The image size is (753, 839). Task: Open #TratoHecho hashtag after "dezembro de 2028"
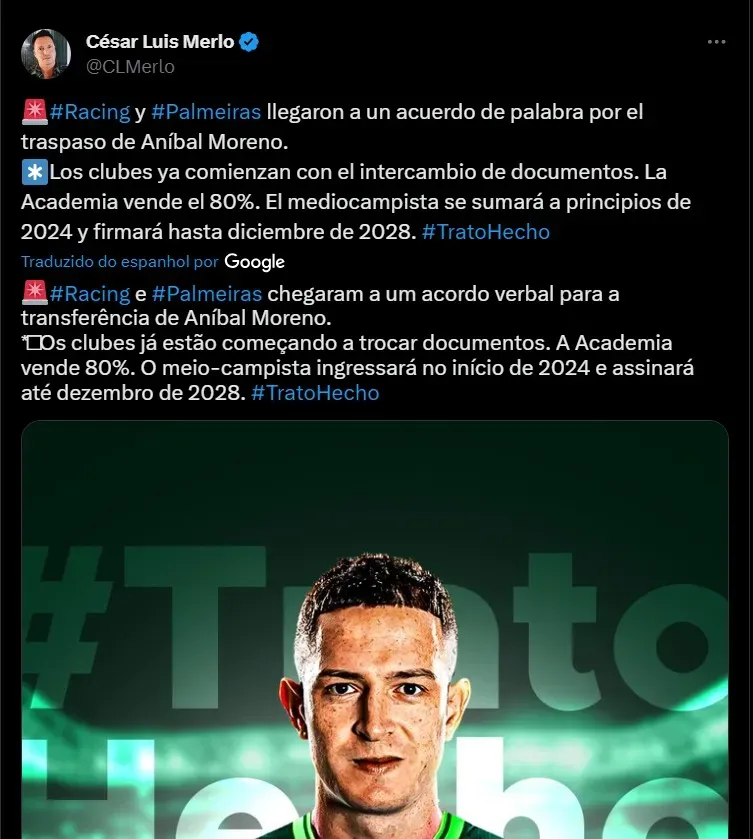(x=315, y=393)
